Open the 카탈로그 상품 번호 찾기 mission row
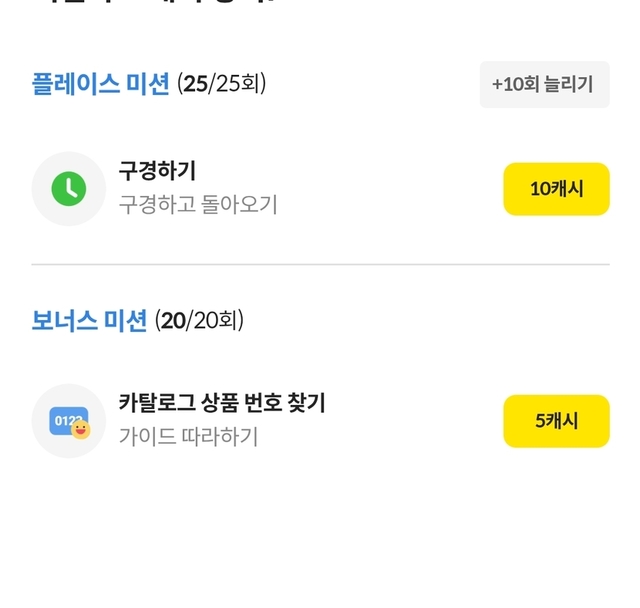The width and height of the screenshot is (640, 608). click(320, 421)
